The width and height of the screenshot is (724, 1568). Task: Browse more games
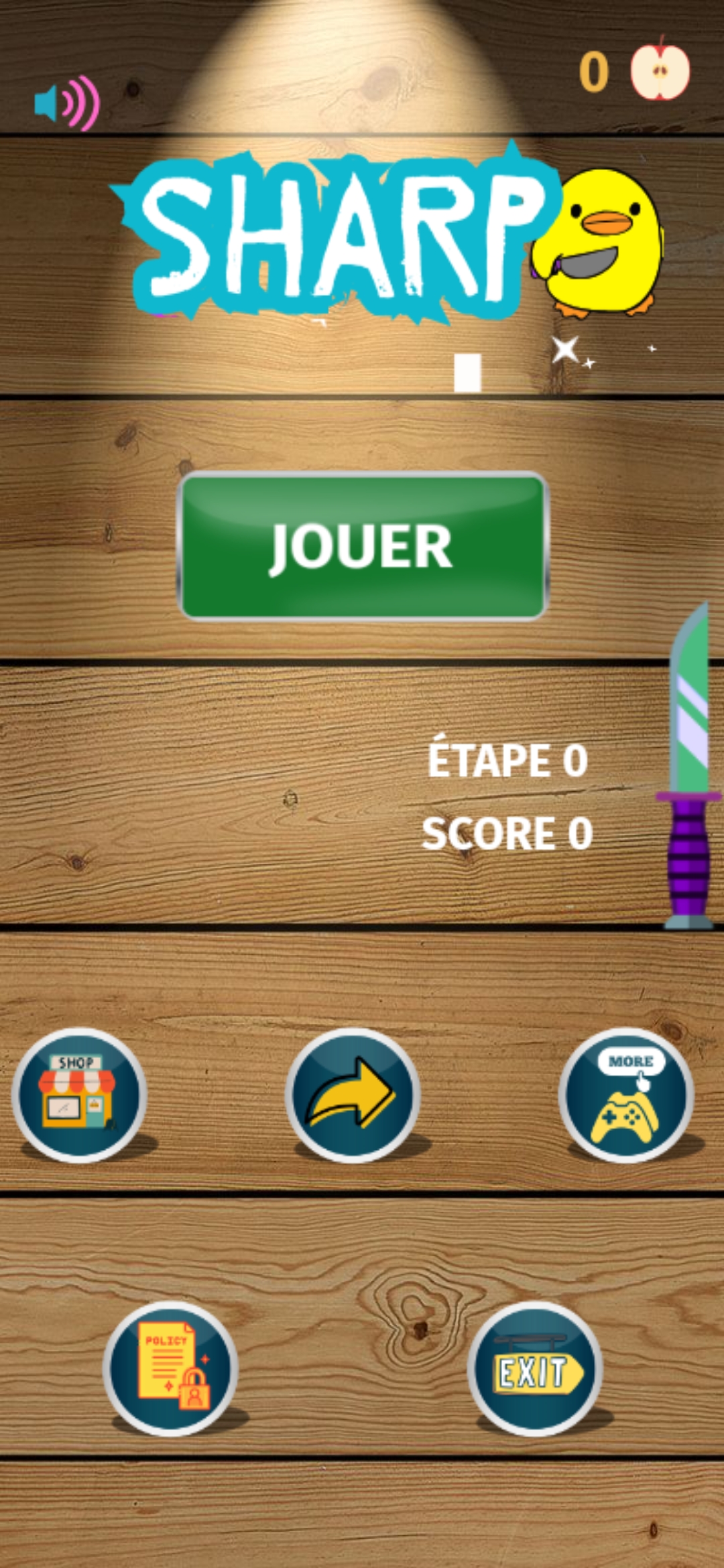[x=626, y=1094]
